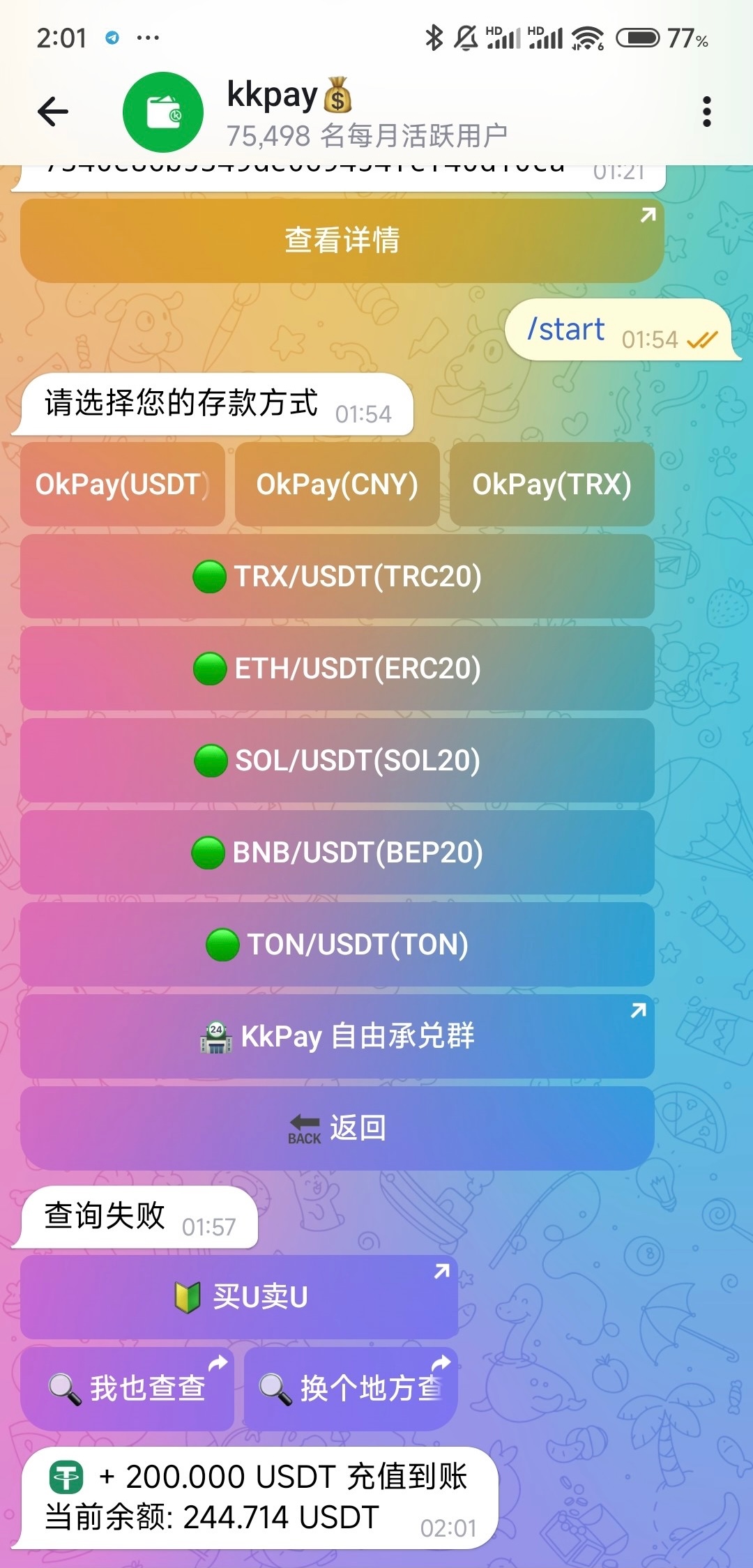Image resolution: width=753 pixels, height=1568 pixels.
Task: Choose OkPay(CNY) deposit option
Action: tap(337, 484)
